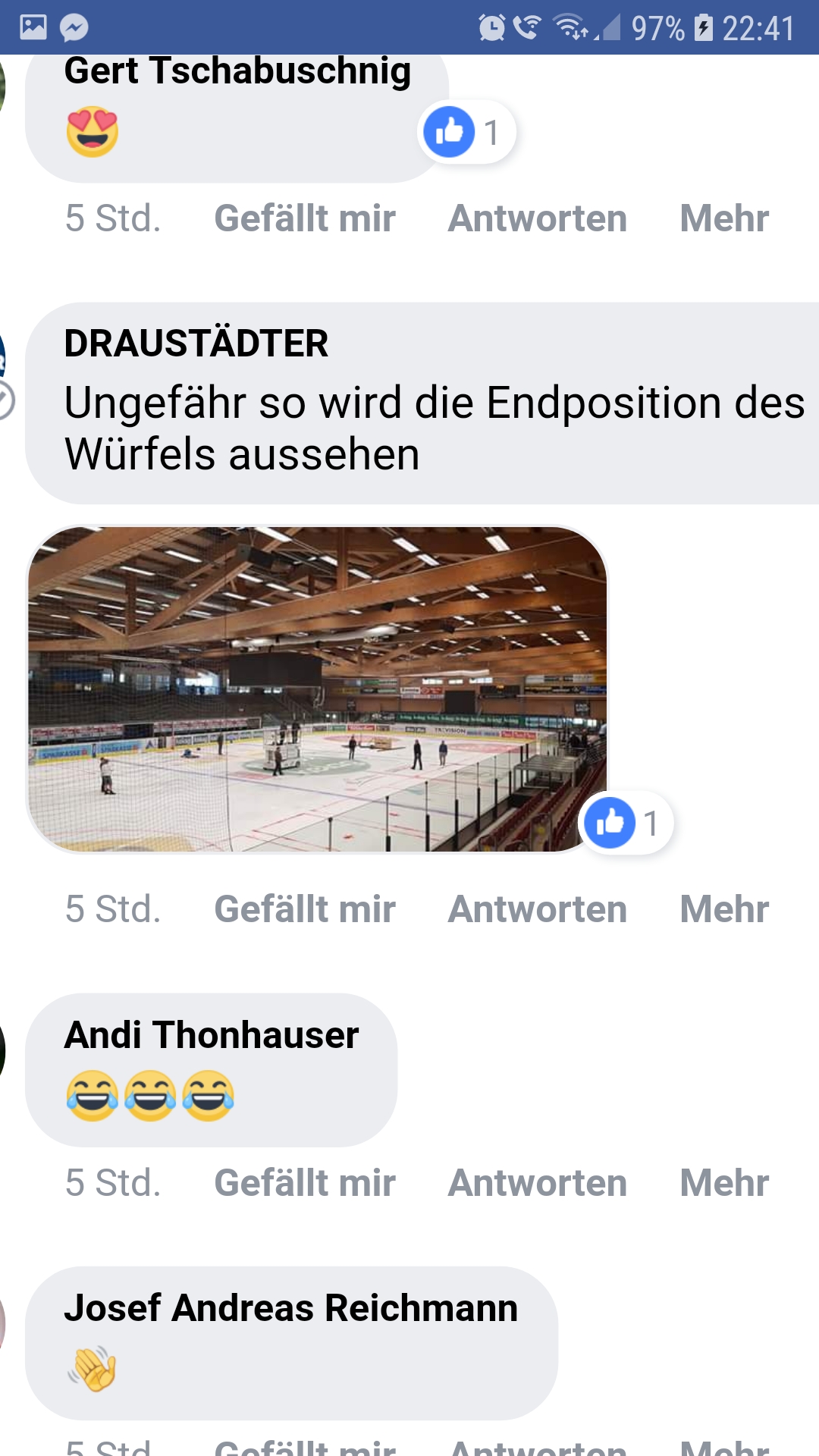The height and width of the screenshot is (1456, 819).
Task: Open Andi Thonhauser's profile
Action: (211, 1034)
